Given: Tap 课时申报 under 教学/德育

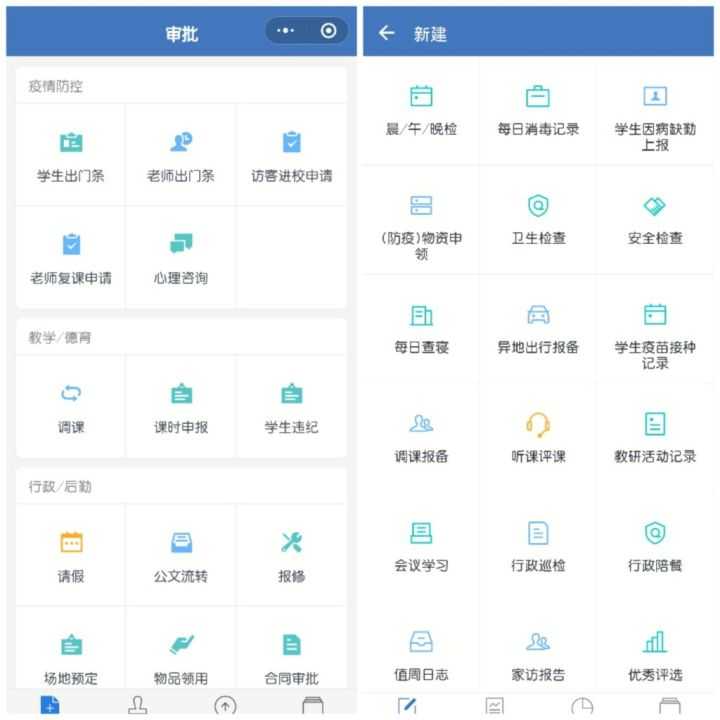Looking at the screenshot, I should (x=181, y=407).
